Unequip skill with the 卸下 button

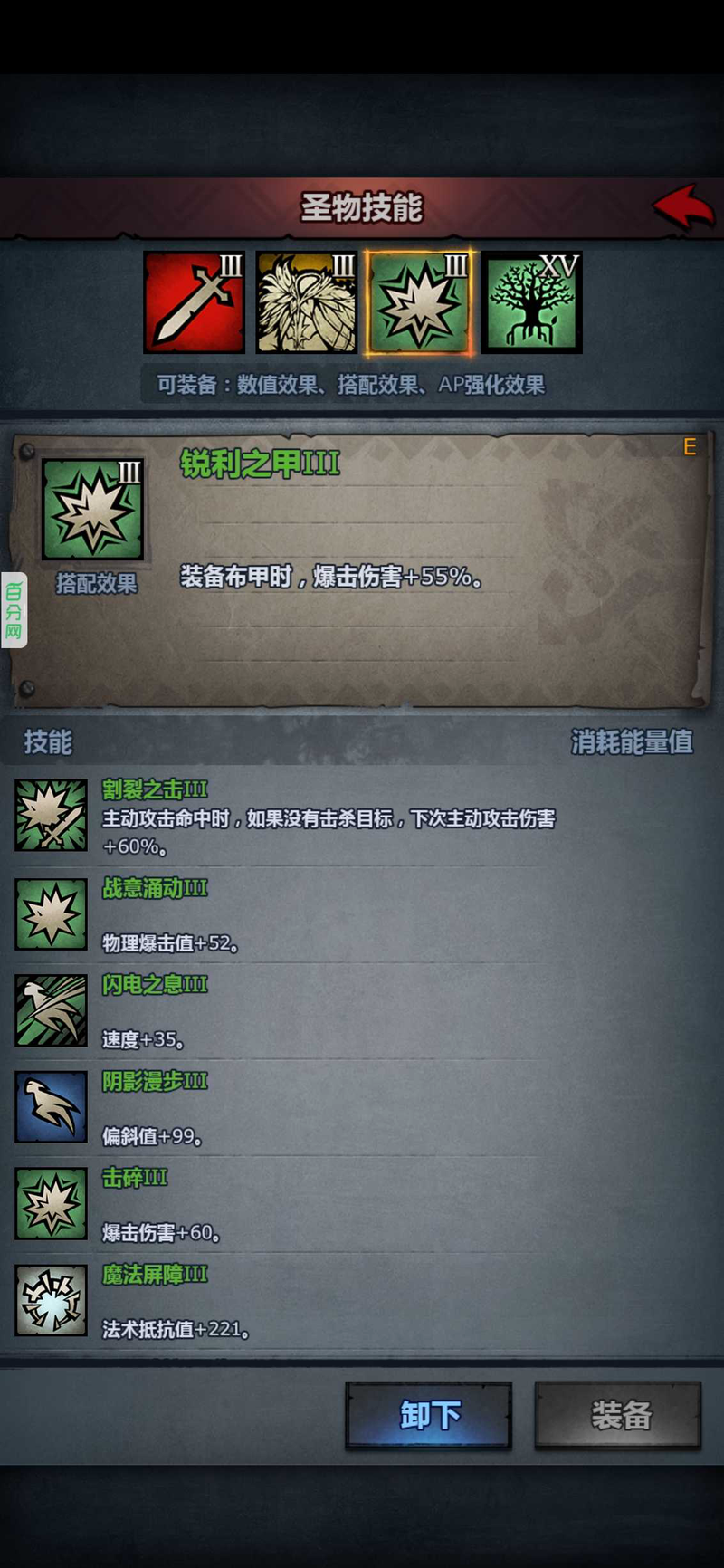coord(429,1415)
